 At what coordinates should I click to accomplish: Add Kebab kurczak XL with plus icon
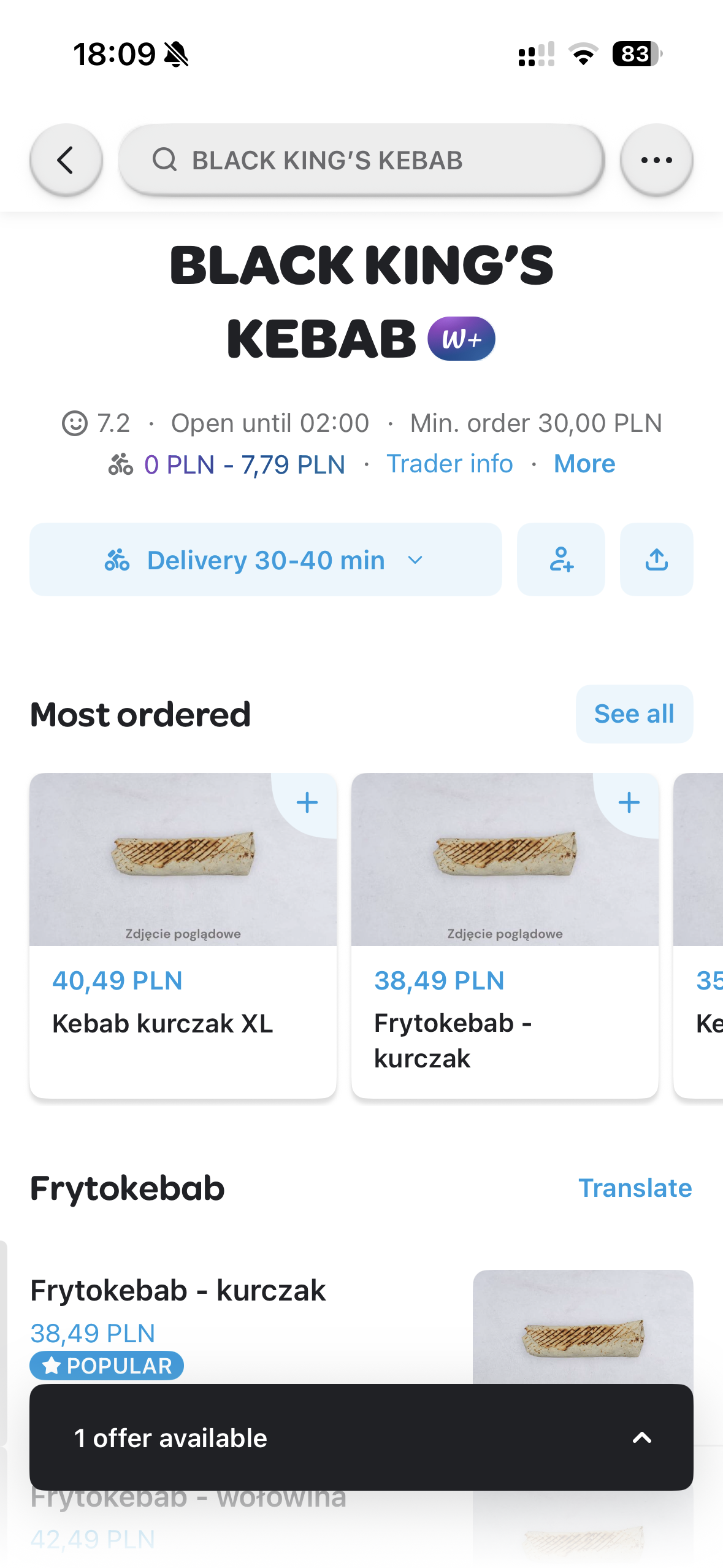pyautogui.click(x=307, y=802)
